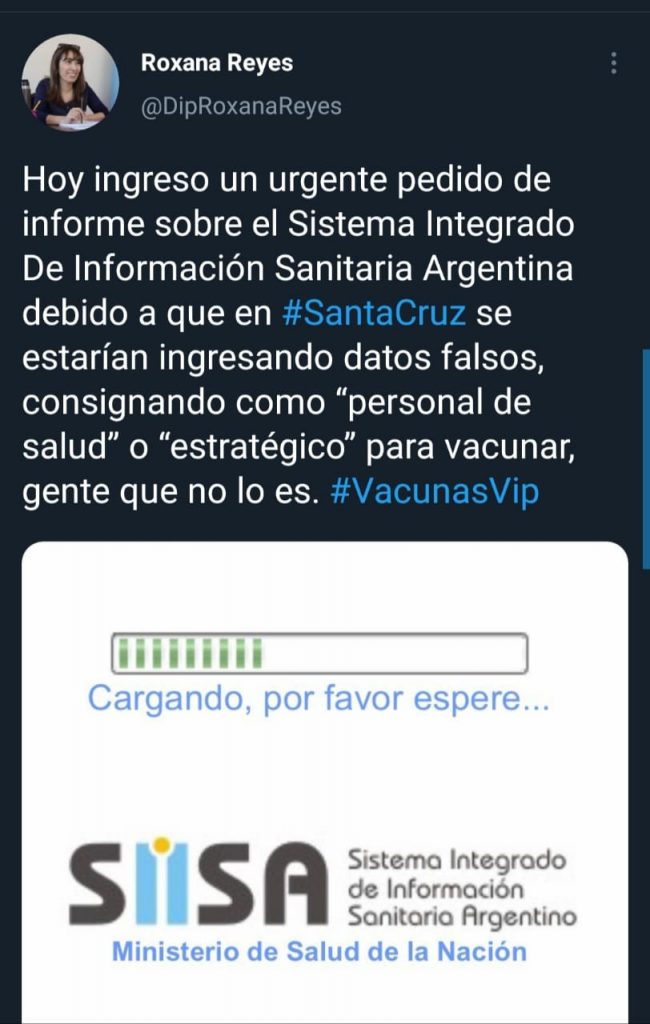Open the #SantaCruz hashtag
This screenshot has height=1024, width=650.
[375, 314]
